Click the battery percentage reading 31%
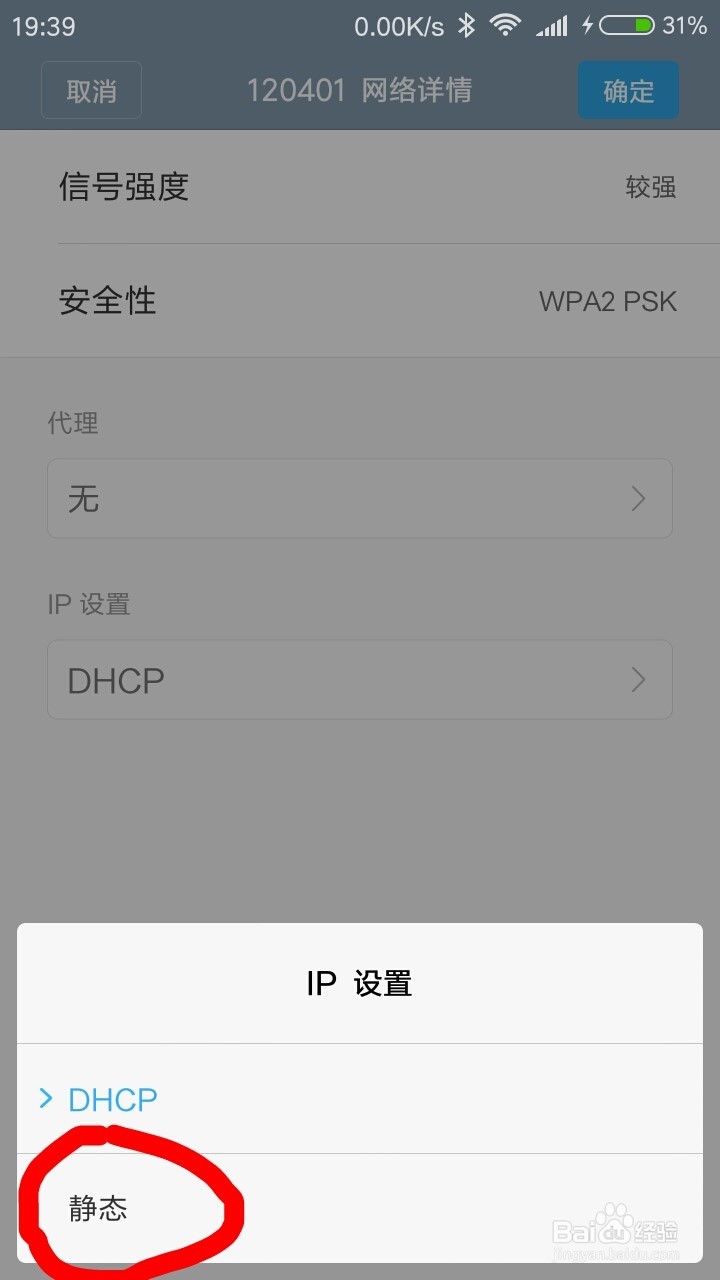The height and width of the screenshot is (1280, 720). (x=684, y=26)
